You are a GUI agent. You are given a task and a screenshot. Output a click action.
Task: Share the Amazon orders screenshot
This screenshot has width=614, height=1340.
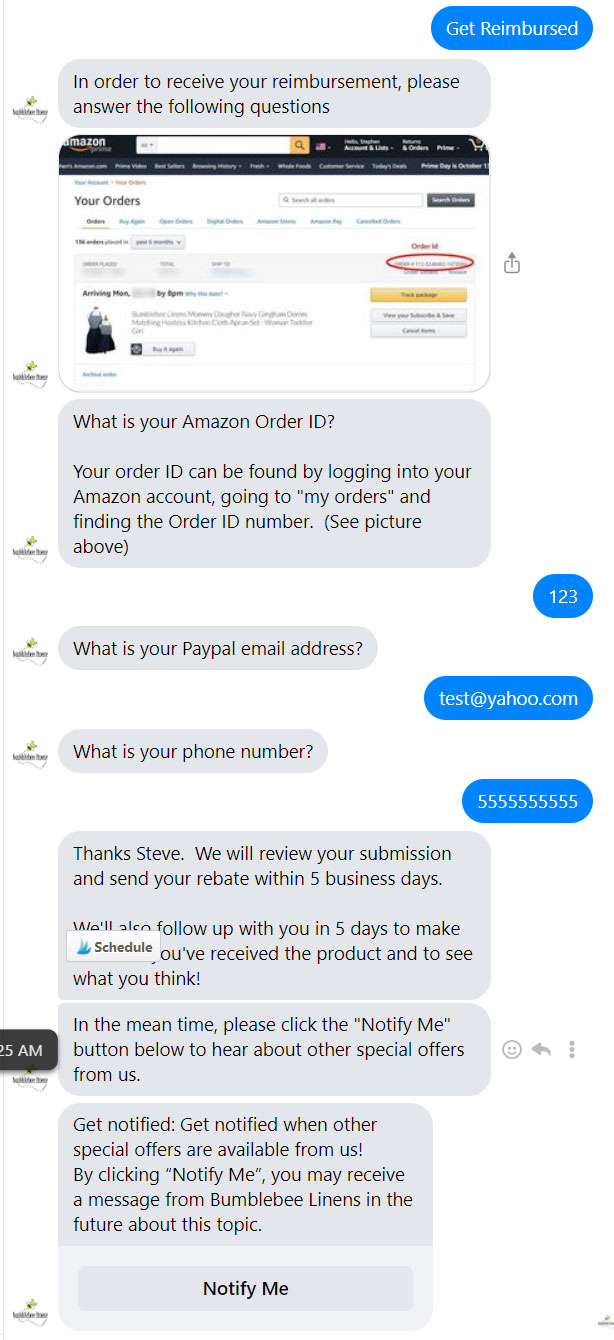point(512,263)
